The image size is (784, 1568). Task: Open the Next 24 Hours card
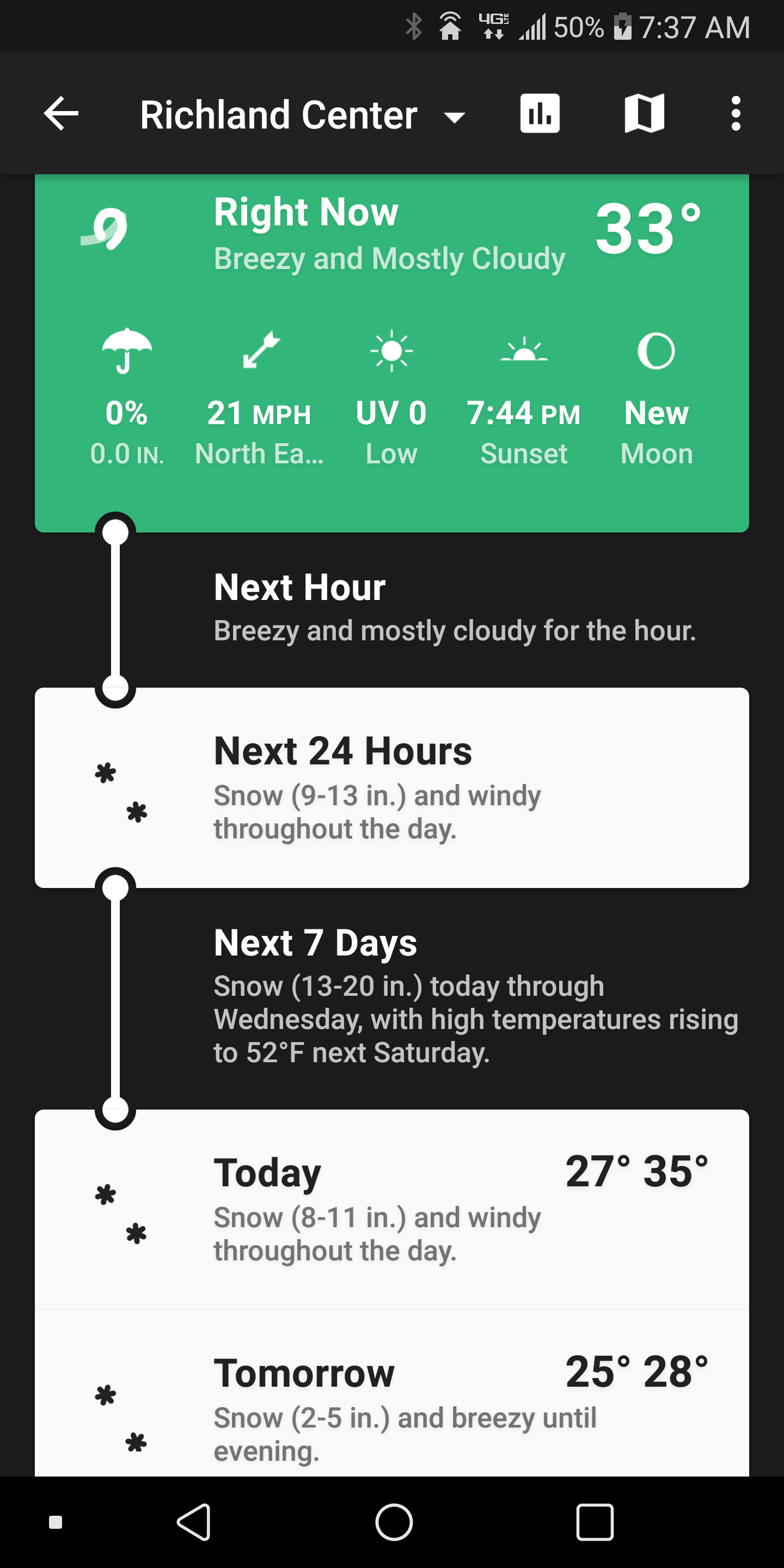point(391,787)
